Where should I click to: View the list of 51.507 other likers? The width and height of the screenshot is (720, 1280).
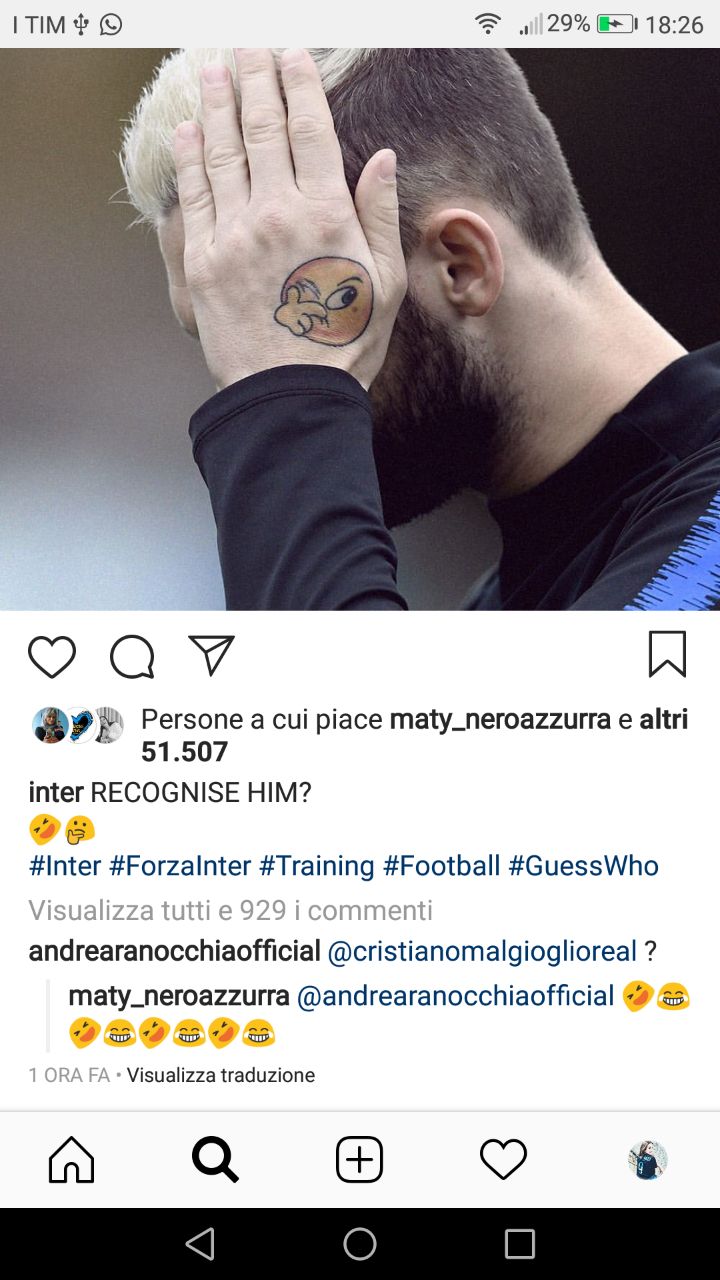[184, 752]
